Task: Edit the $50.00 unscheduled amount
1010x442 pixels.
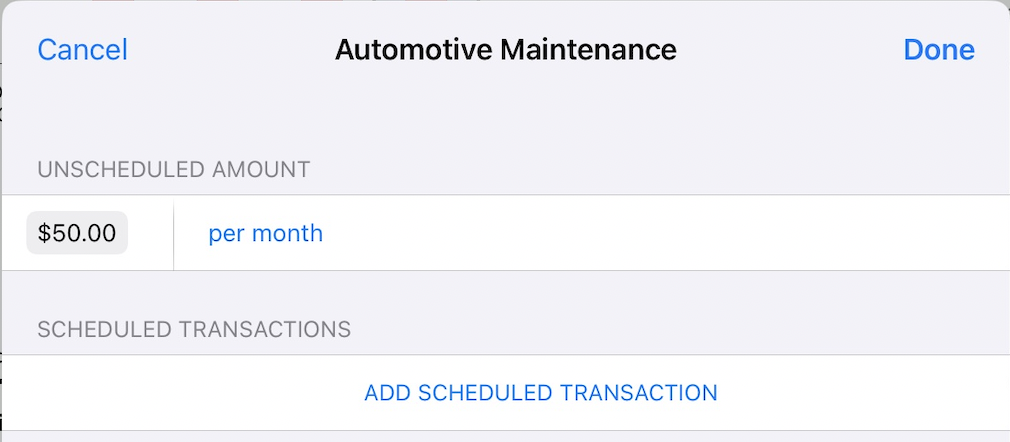Action: pyautogui.click(x=77, y=233)
